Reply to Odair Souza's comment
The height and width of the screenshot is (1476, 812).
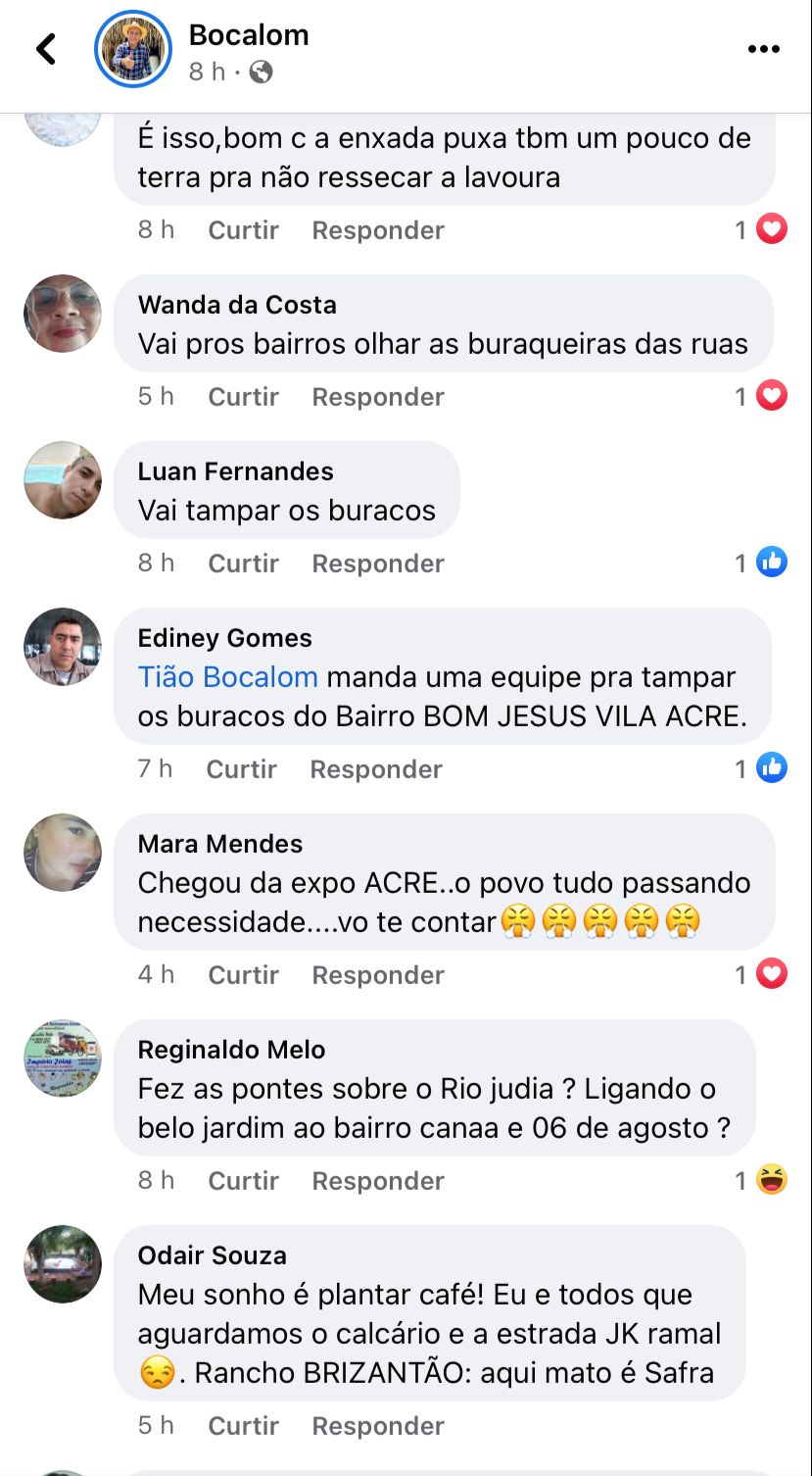coord(378,1426)
